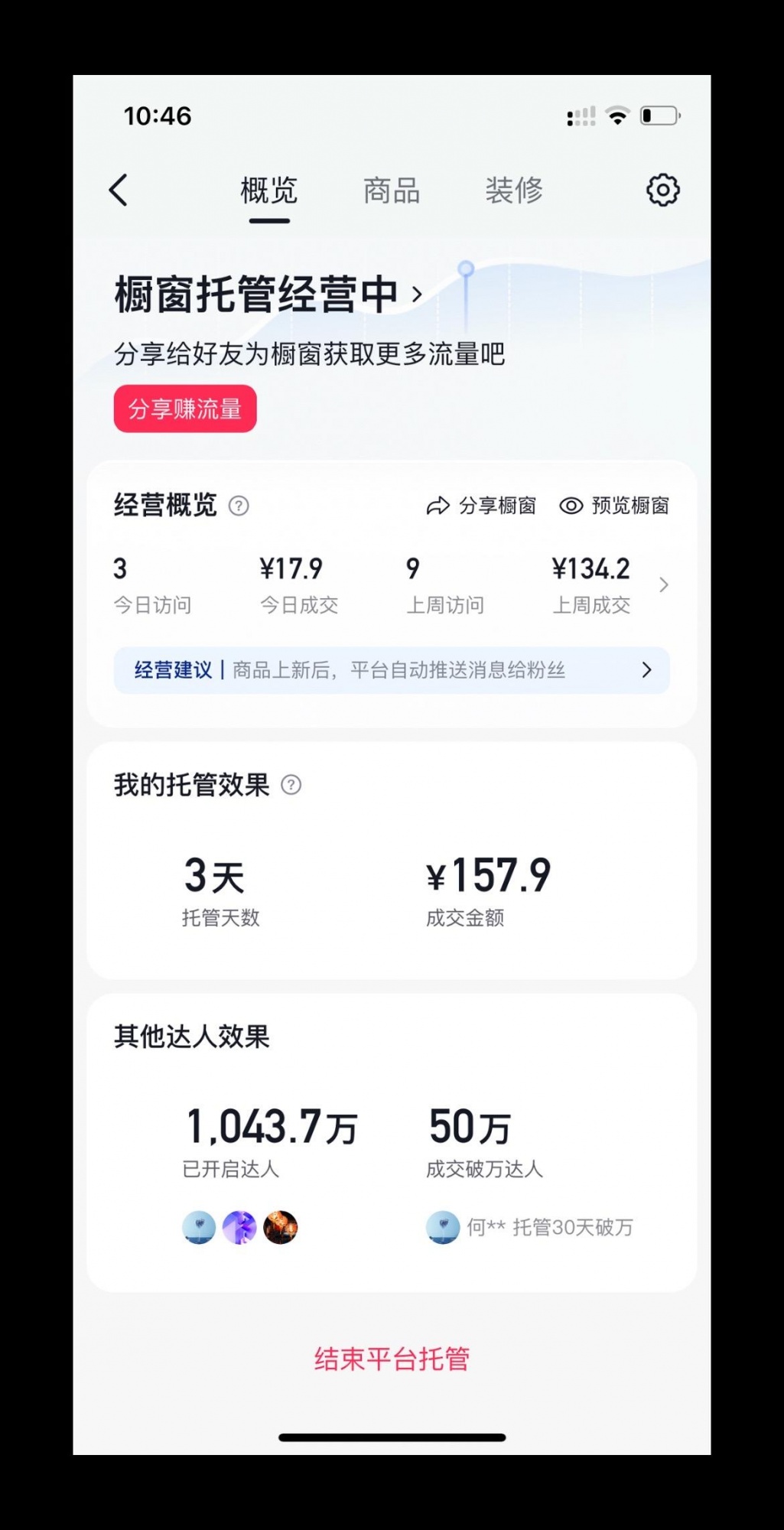Go back using the back arrow
The height and width of the screenshot is (1530, 784).
pos(119,190)
